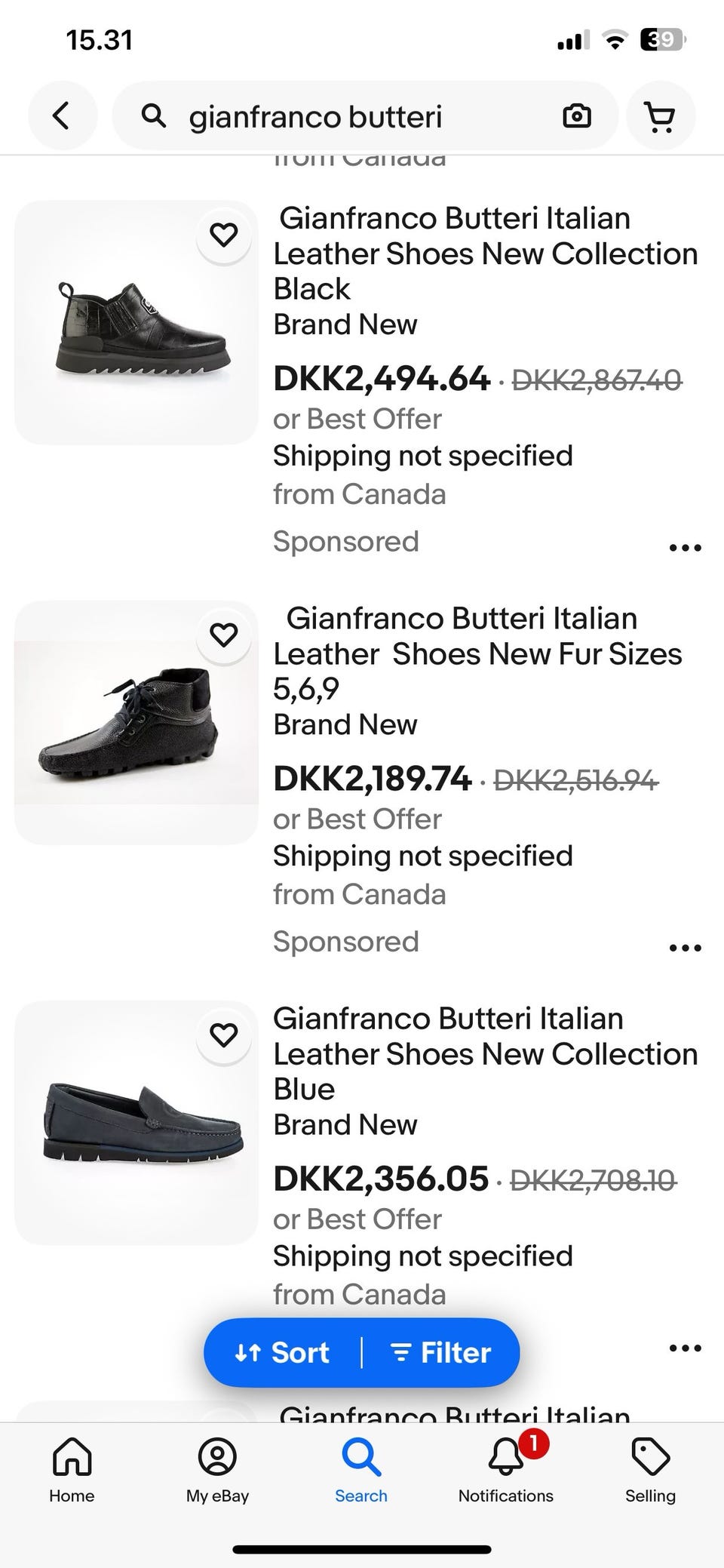Tap the gianfranco butteri search field
Viewport: 724px width, 1568px height.
point(339,117)
